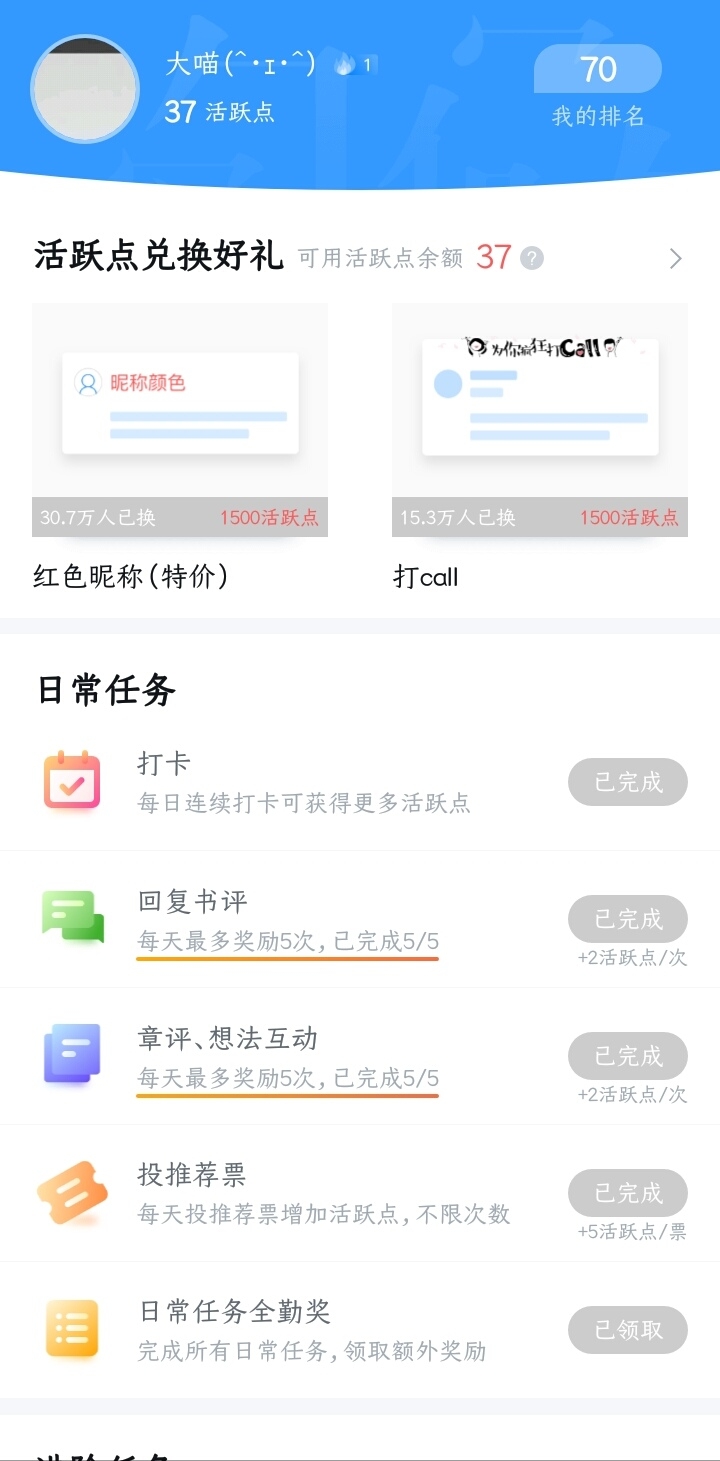The image size is (720, 1461).
Task: Tap the 已完成 button for 打卡
Action: [x=628, y=782]
